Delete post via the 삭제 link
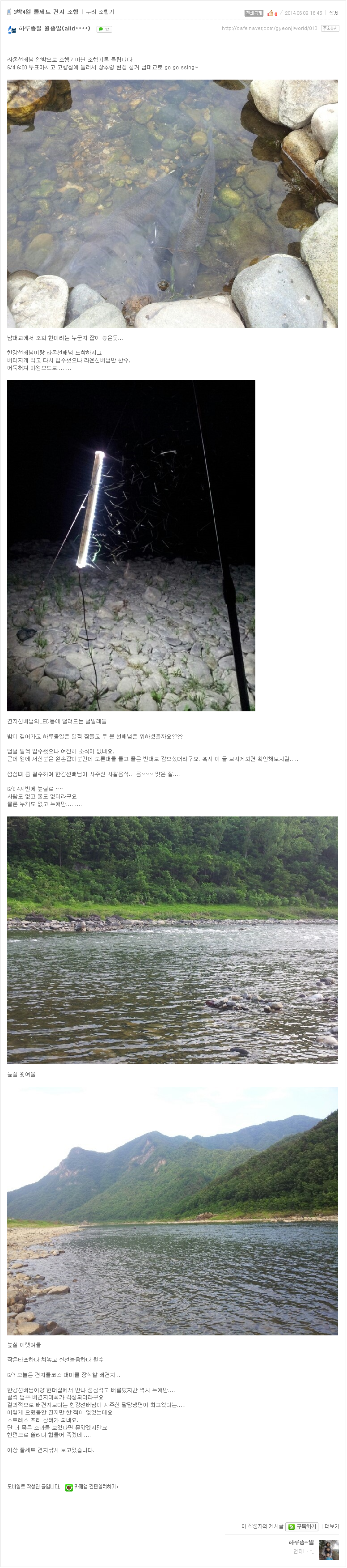The image size is (347, 1568). point(334,13)
